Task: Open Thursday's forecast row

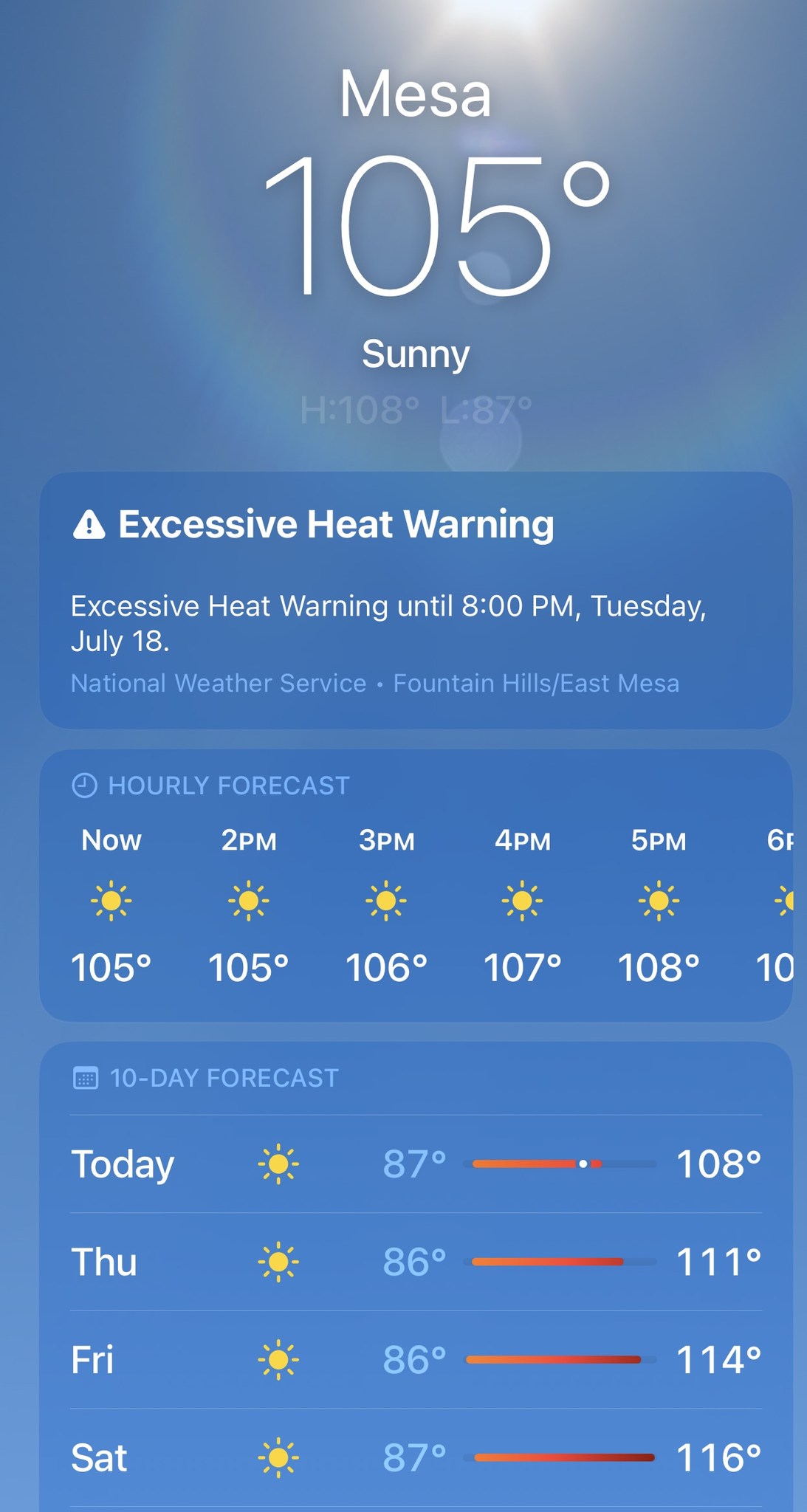Action: click(415, 1262)
